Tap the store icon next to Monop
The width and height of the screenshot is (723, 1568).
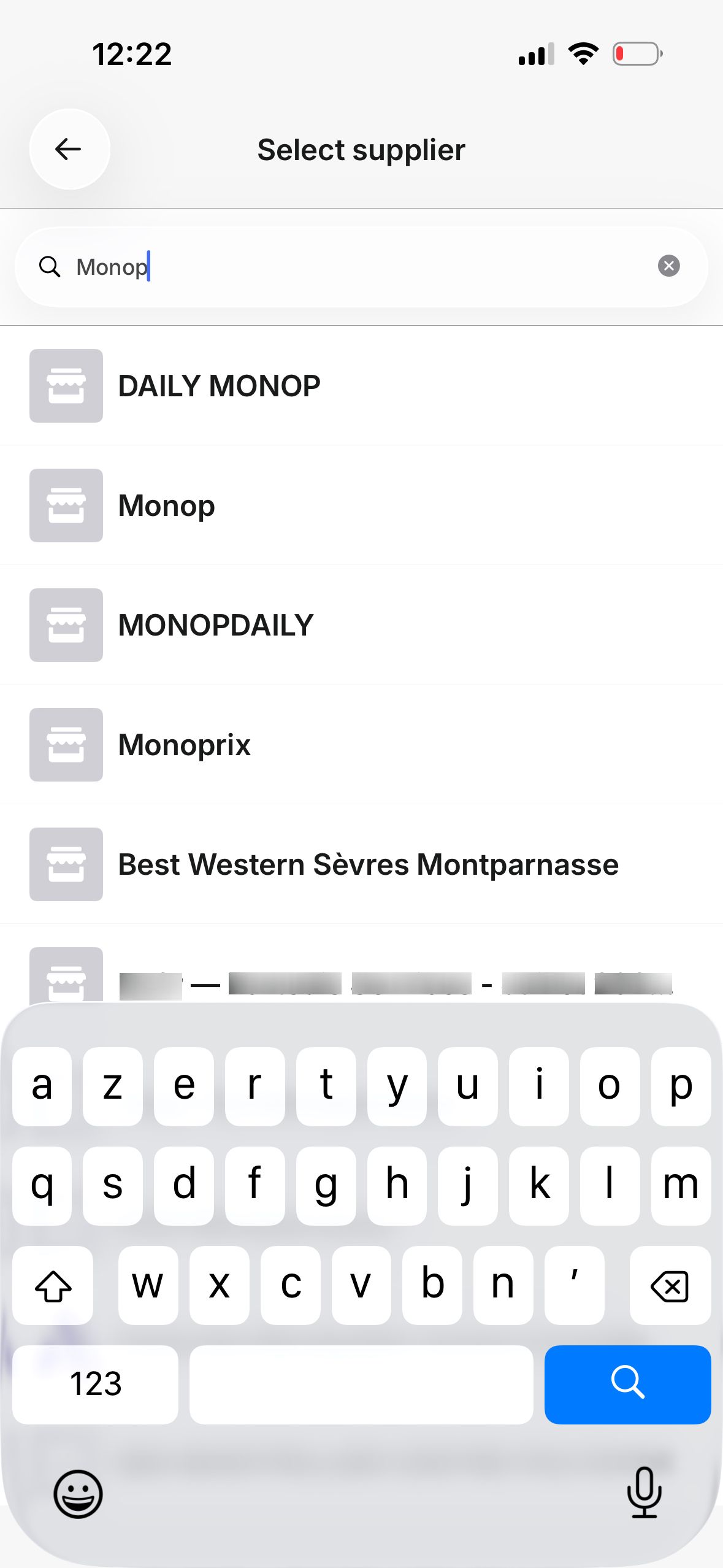[x=65, y=505]
